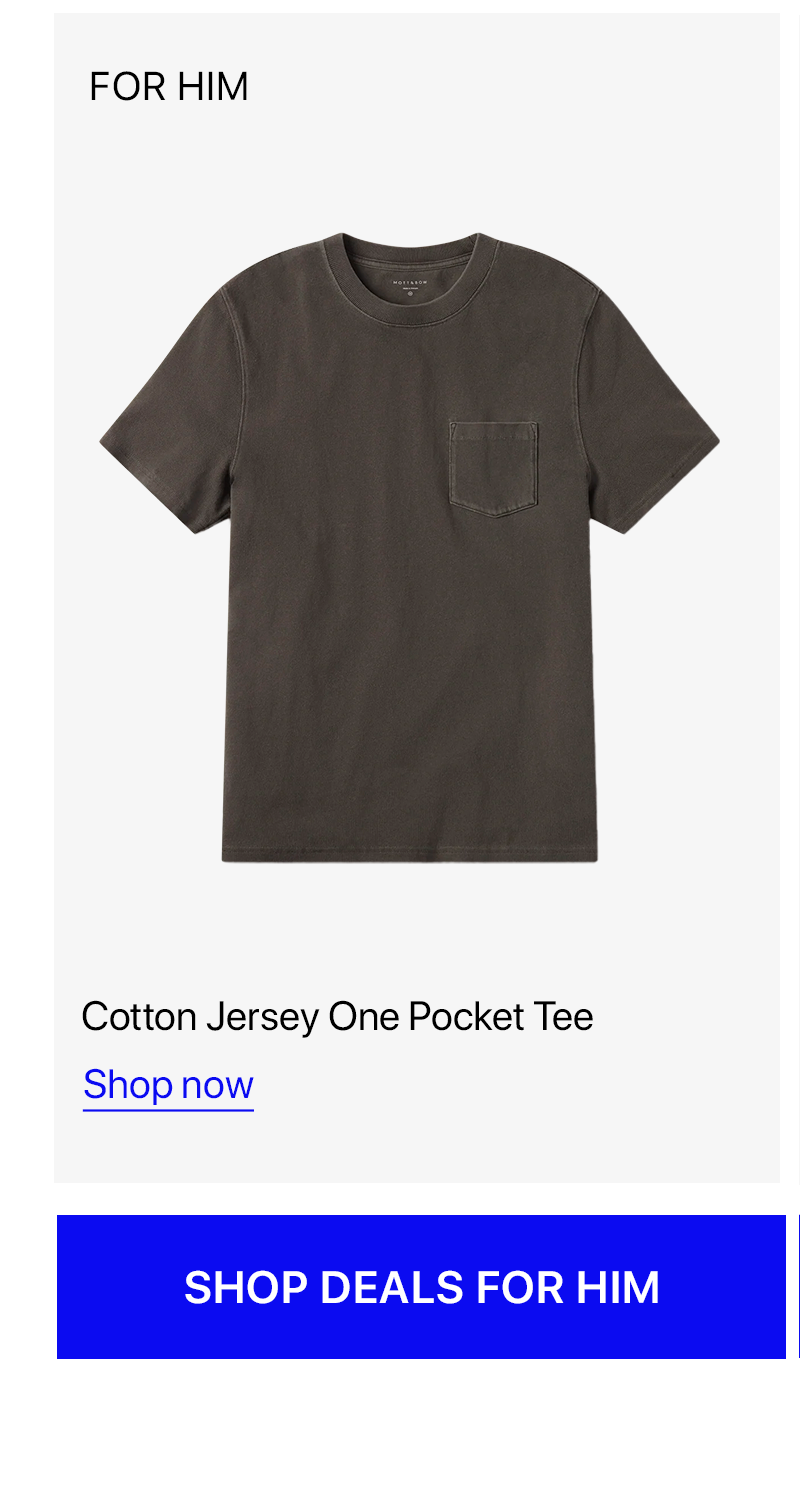800x1491 pixels.
Task: Click the tee's left sleeve in the photo
Action: pyautogui.click(x=160, y=420)
